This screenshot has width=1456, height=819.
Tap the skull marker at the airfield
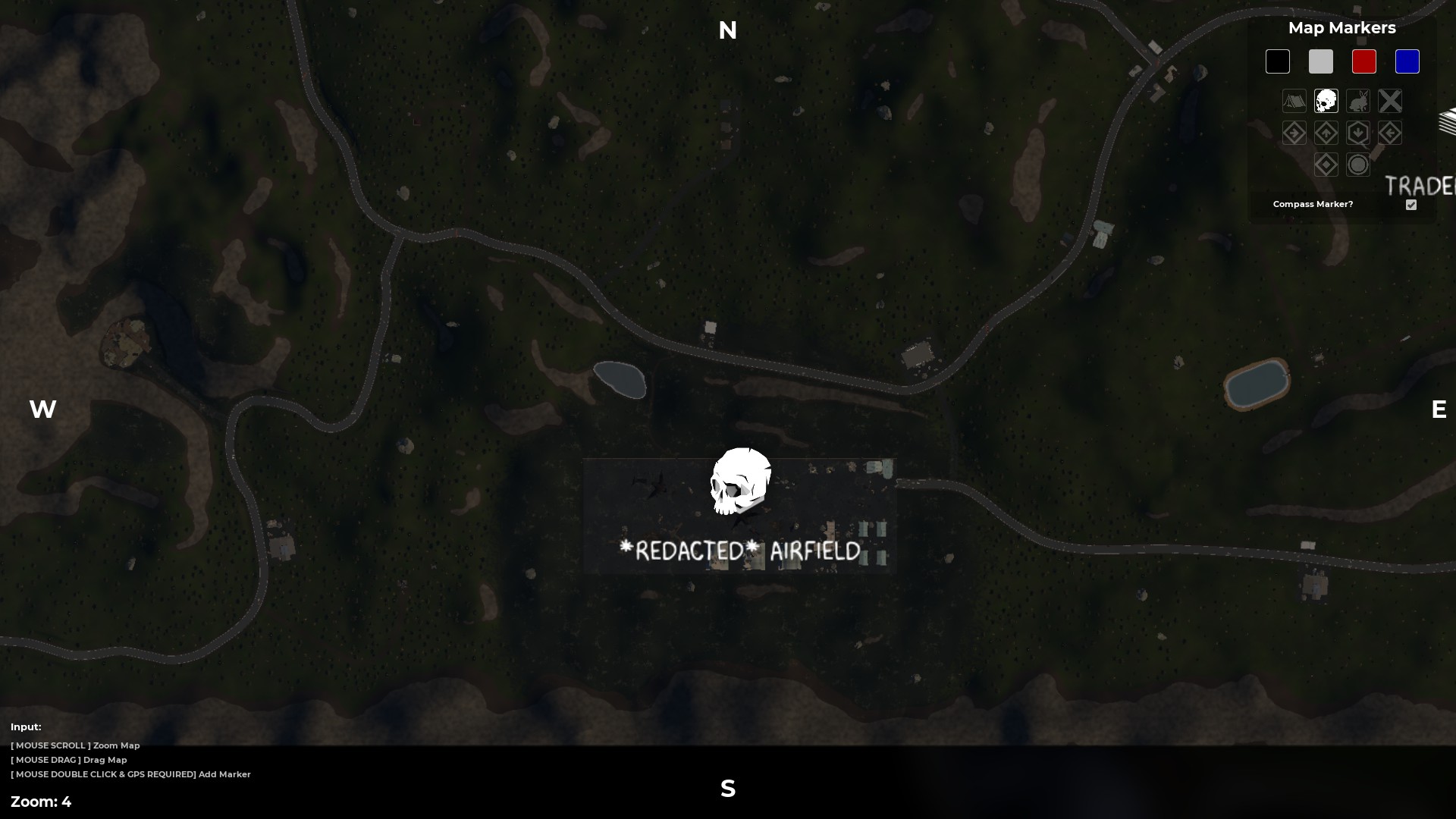740,482
